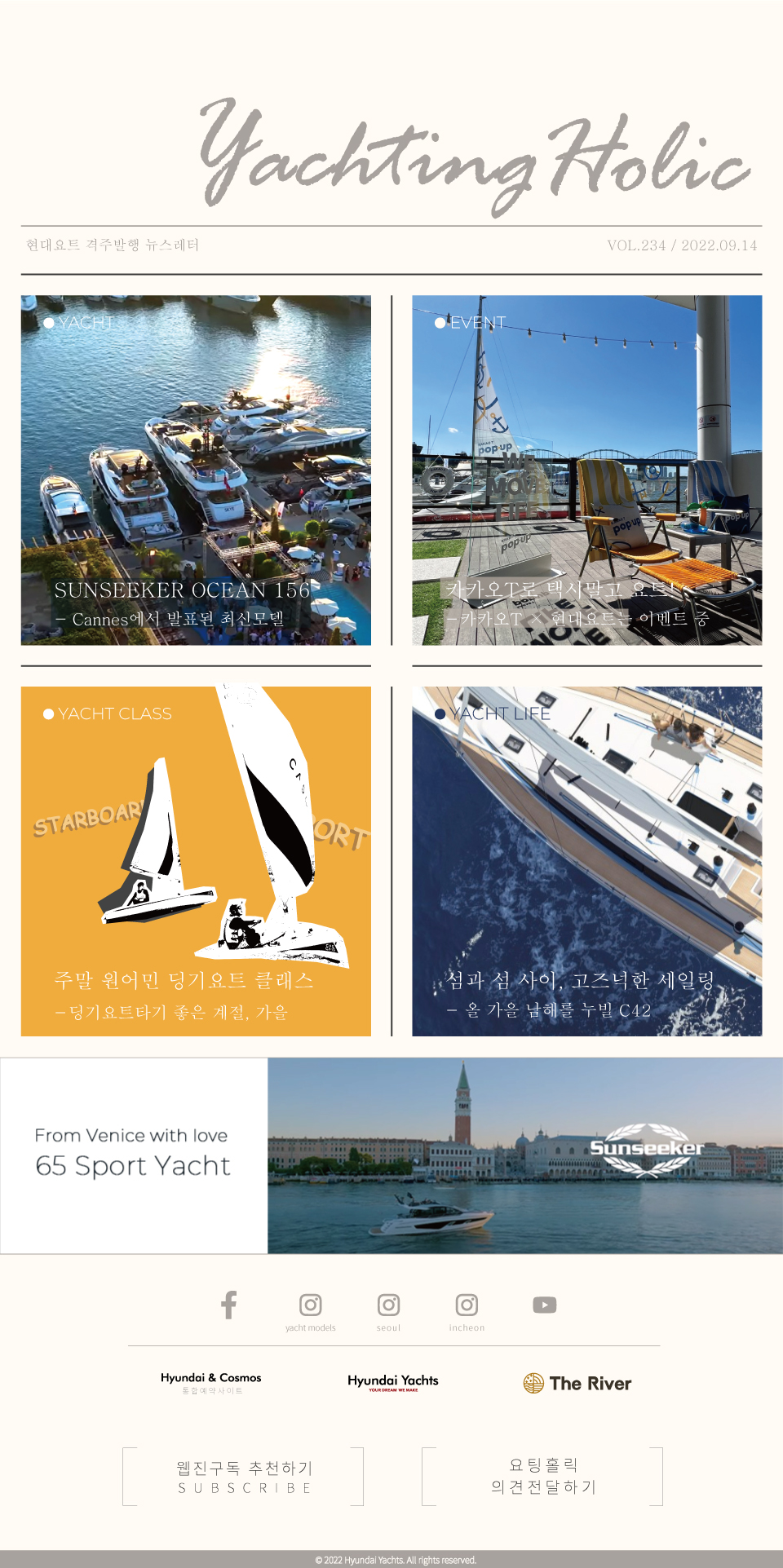The image size is (783, 1568).
Task: Open the Sunseeker Ocean 156 yacht article
Action: tap(196, 470)
